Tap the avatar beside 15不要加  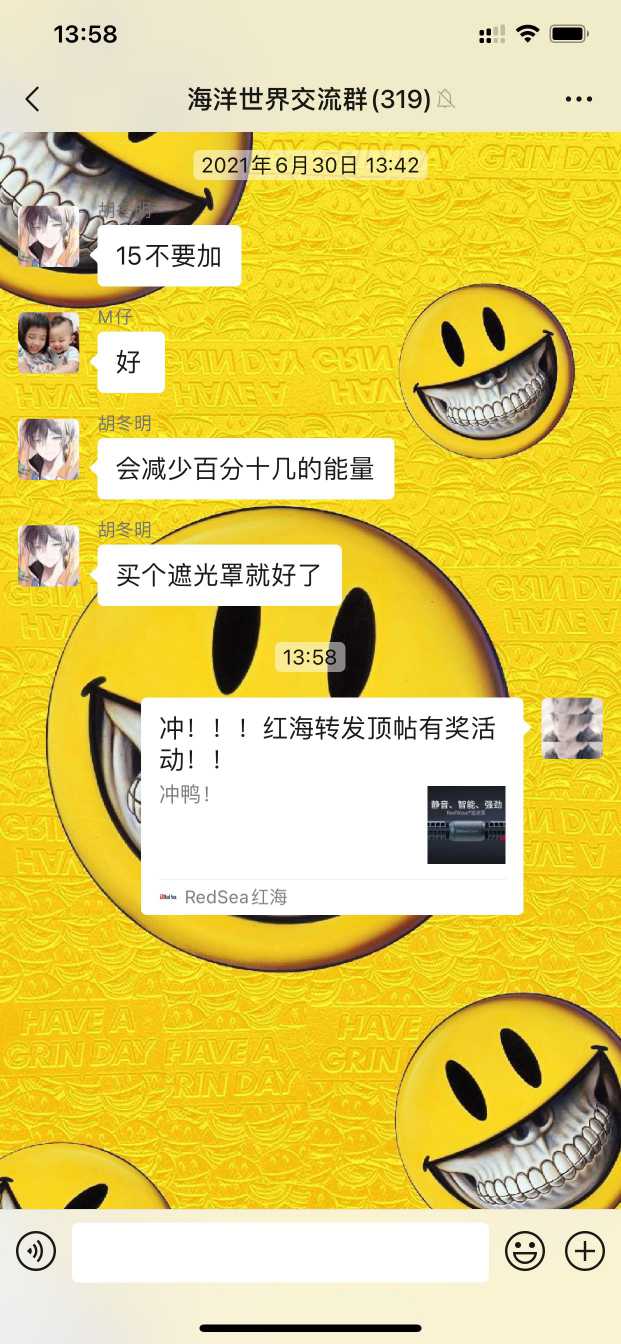point(48,237)
